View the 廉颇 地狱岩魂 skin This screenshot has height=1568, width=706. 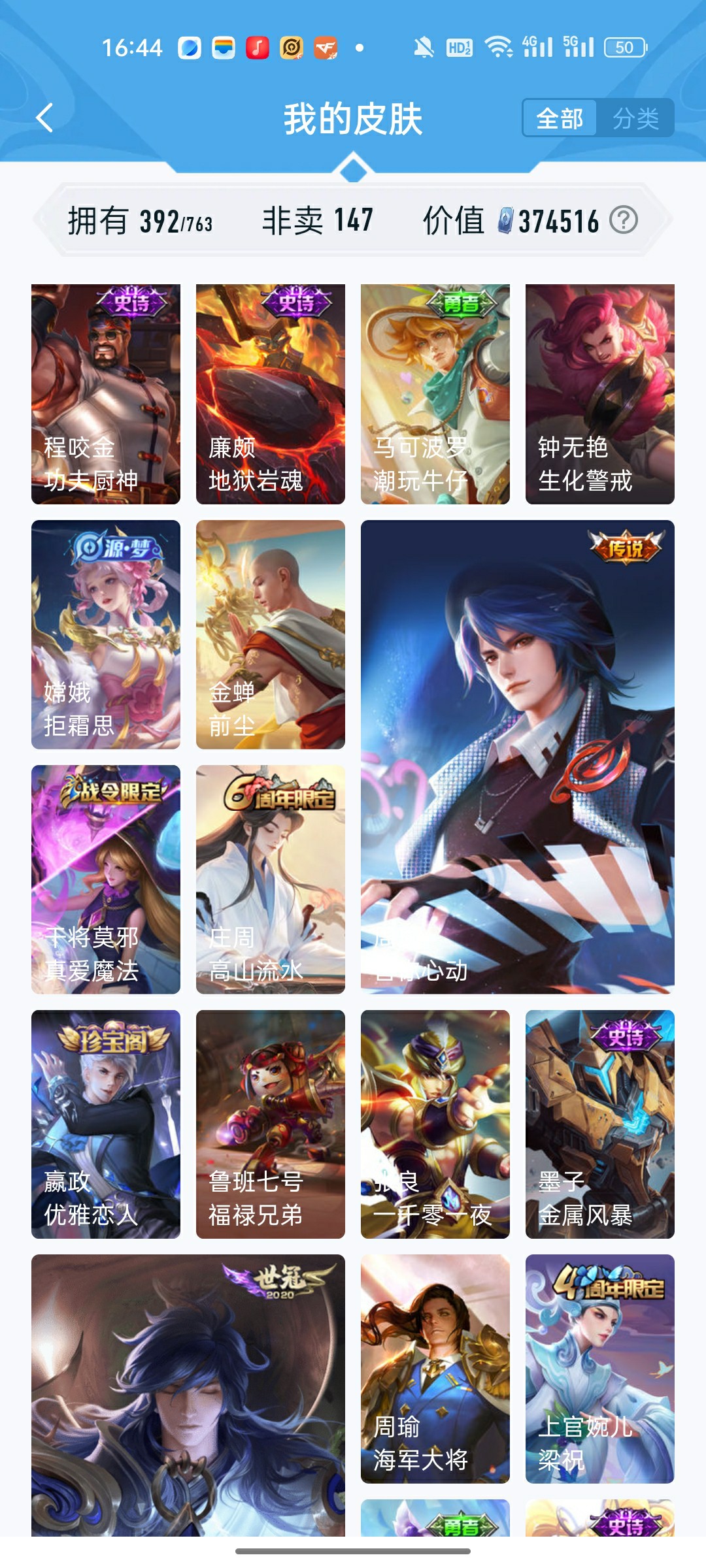(271, 393)
